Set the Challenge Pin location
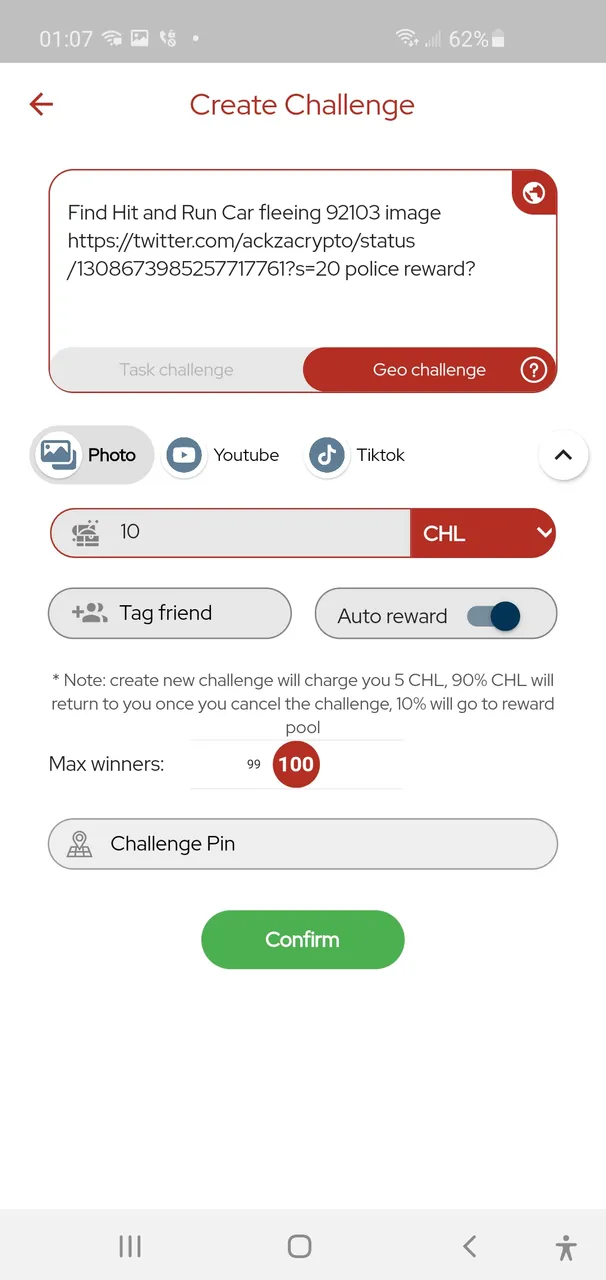This screenshot has width=606, height=1280. point(302,844)
